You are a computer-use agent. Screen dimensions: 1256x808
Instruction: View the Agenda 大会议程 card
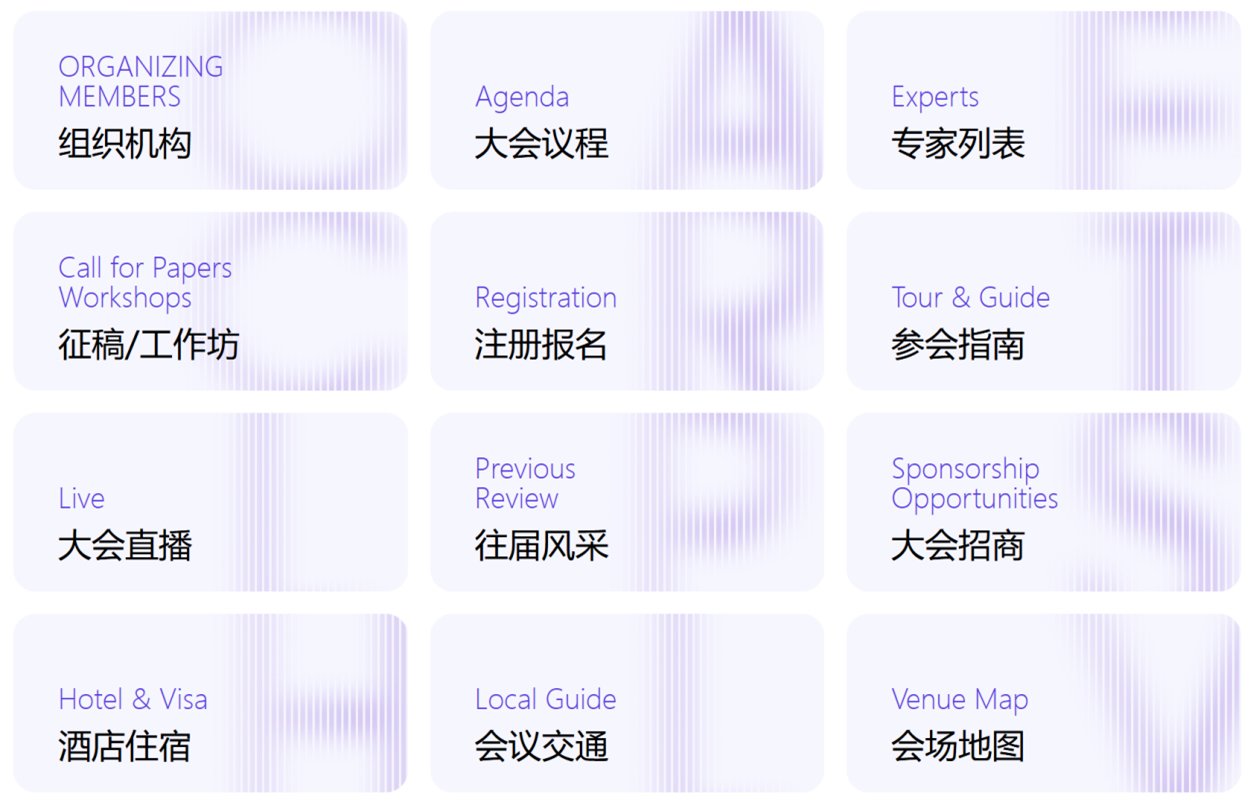coord(627,101)
